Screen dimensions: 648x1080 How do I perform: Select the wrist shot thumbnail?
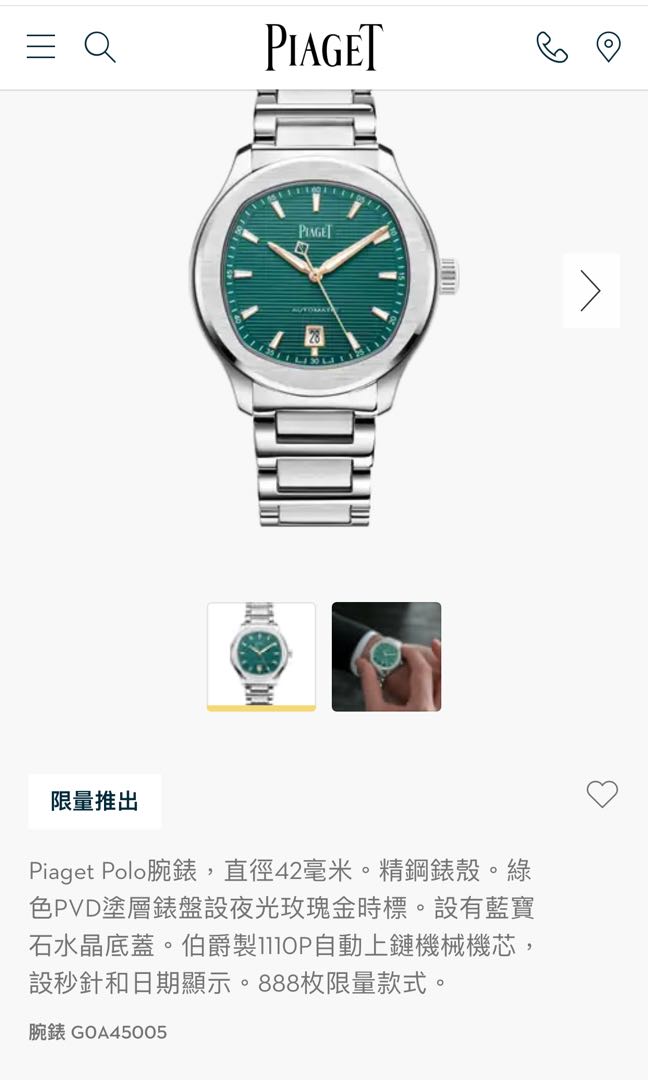[x=386, y=656]
